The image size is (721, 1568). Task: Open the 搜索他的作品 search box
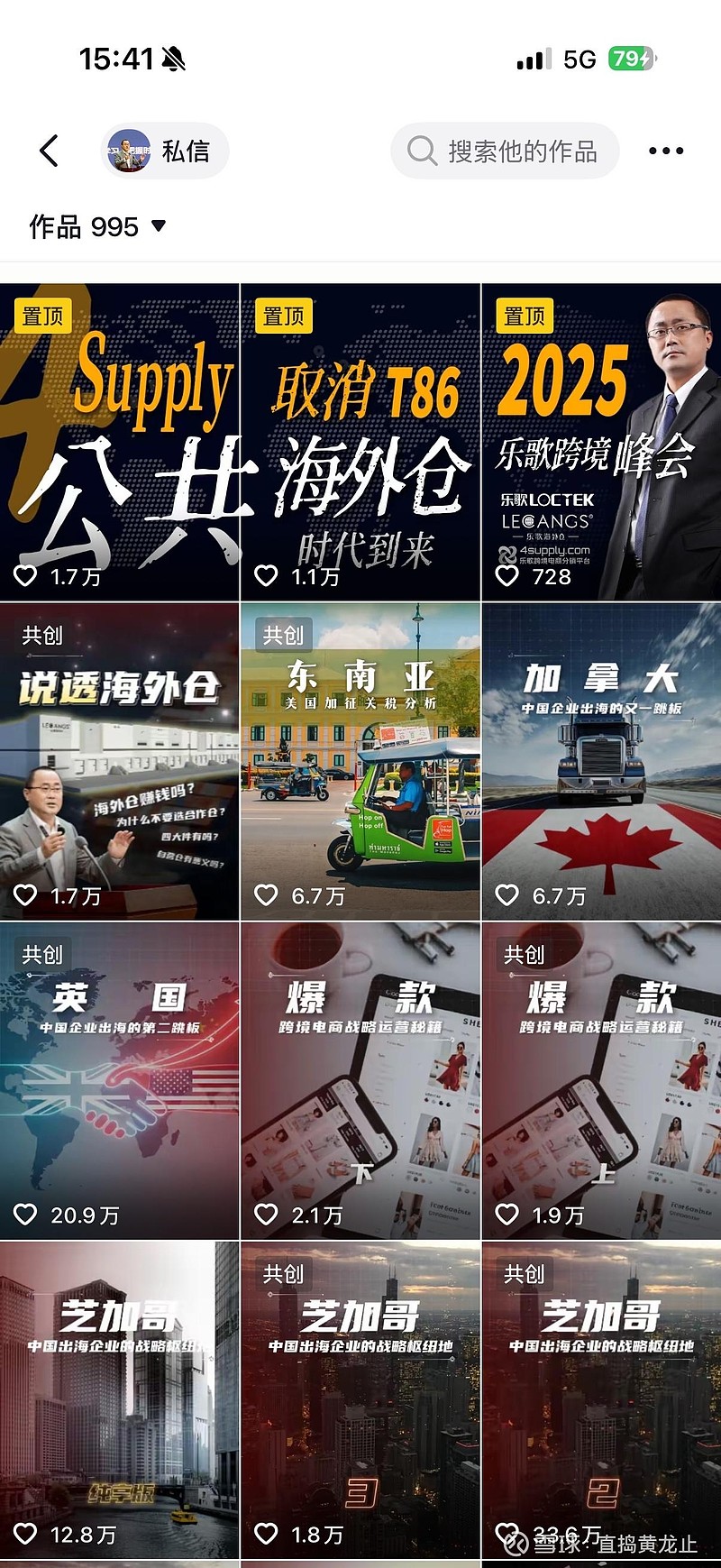505,151
